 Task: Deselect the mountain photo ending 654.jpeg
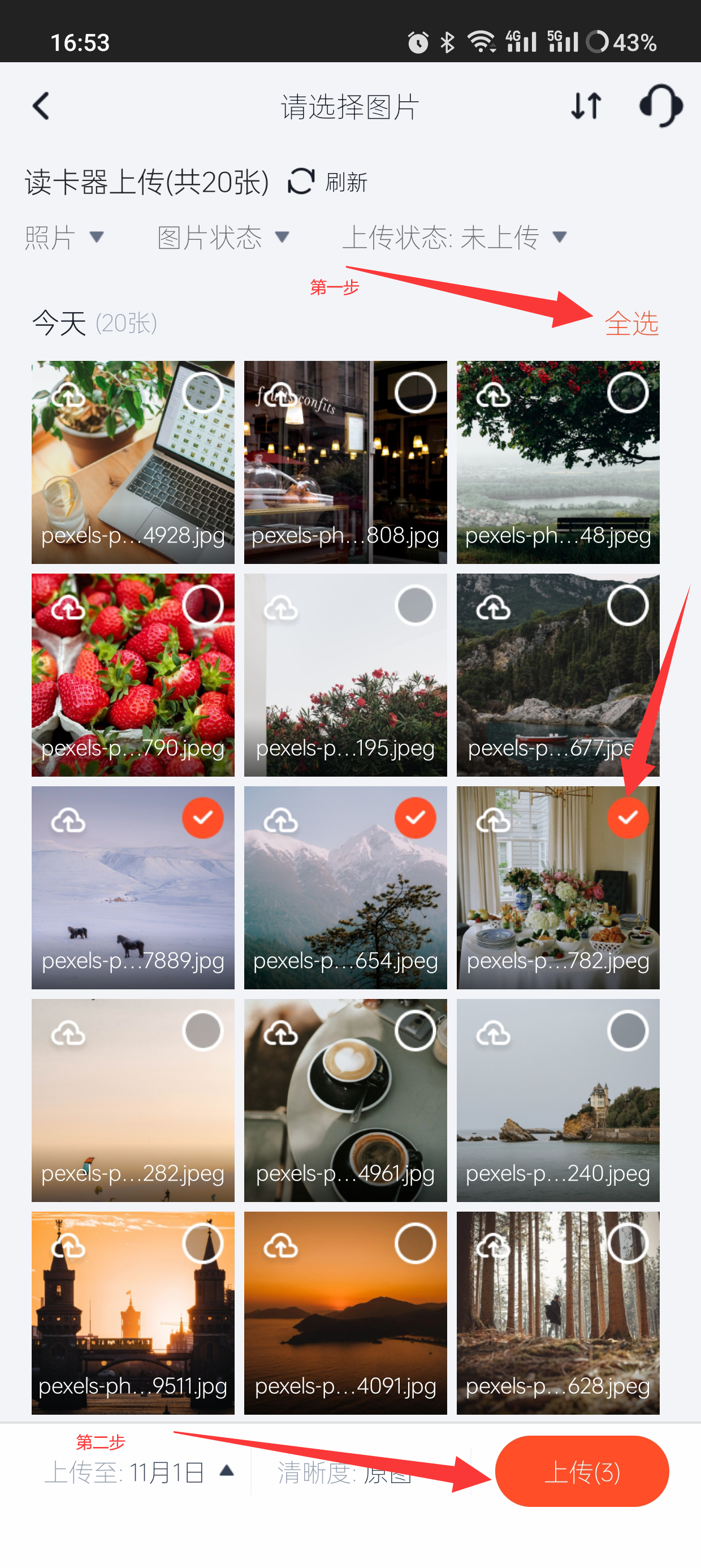(415, 818)
